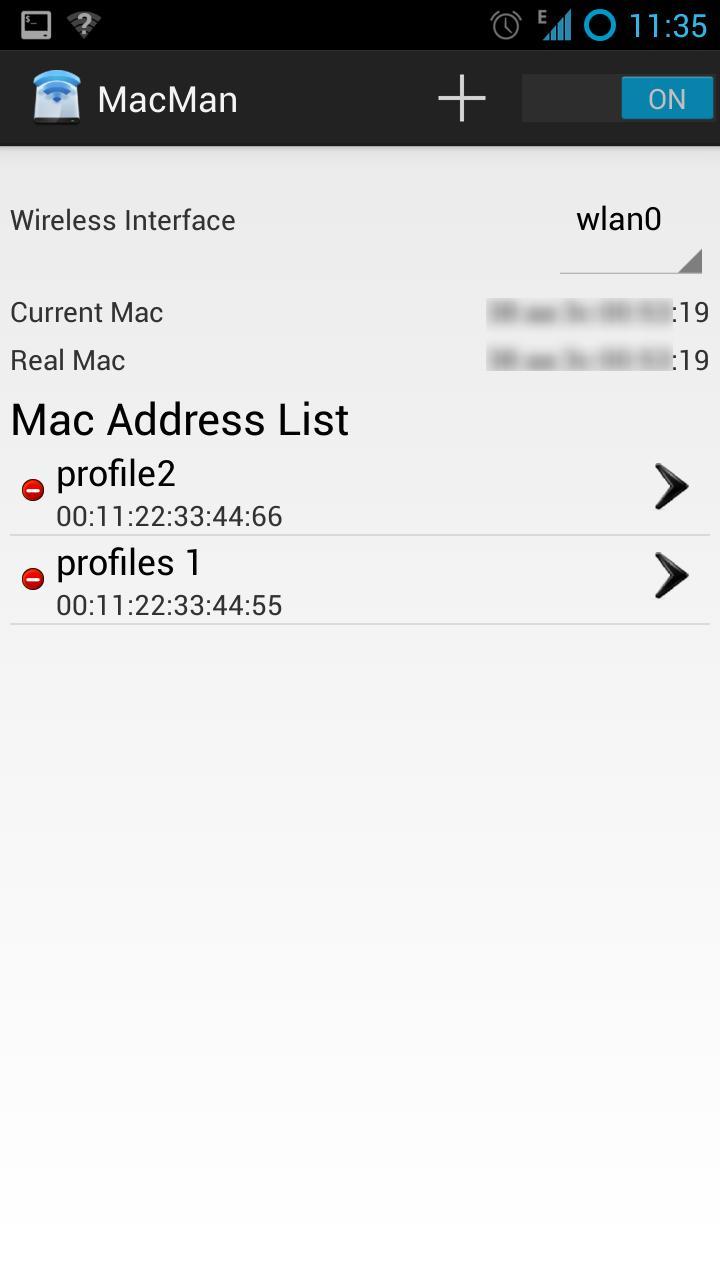
Task: Open profiles 1 details via the chevron
Action: (x=671, y=575)
